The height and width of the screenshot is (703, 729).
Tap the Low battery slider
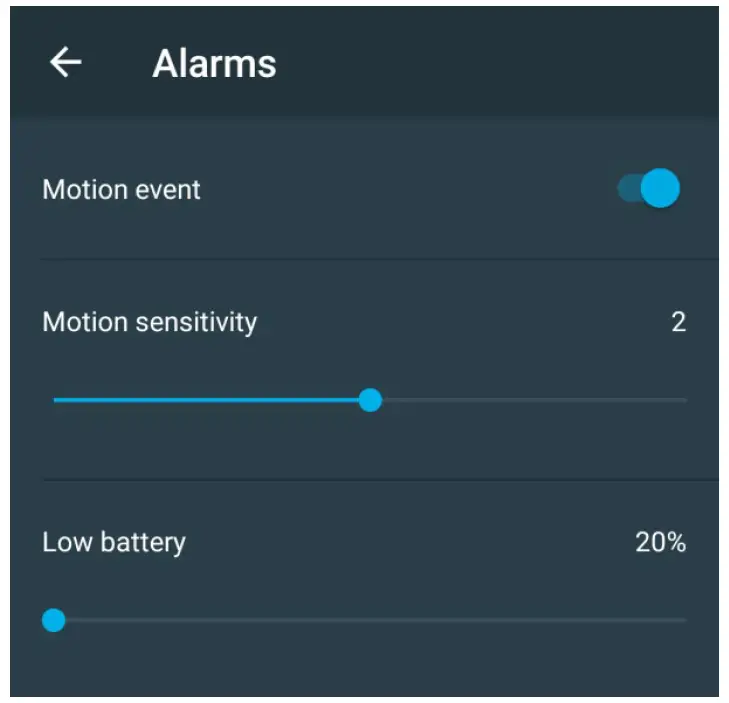(55, 621)
